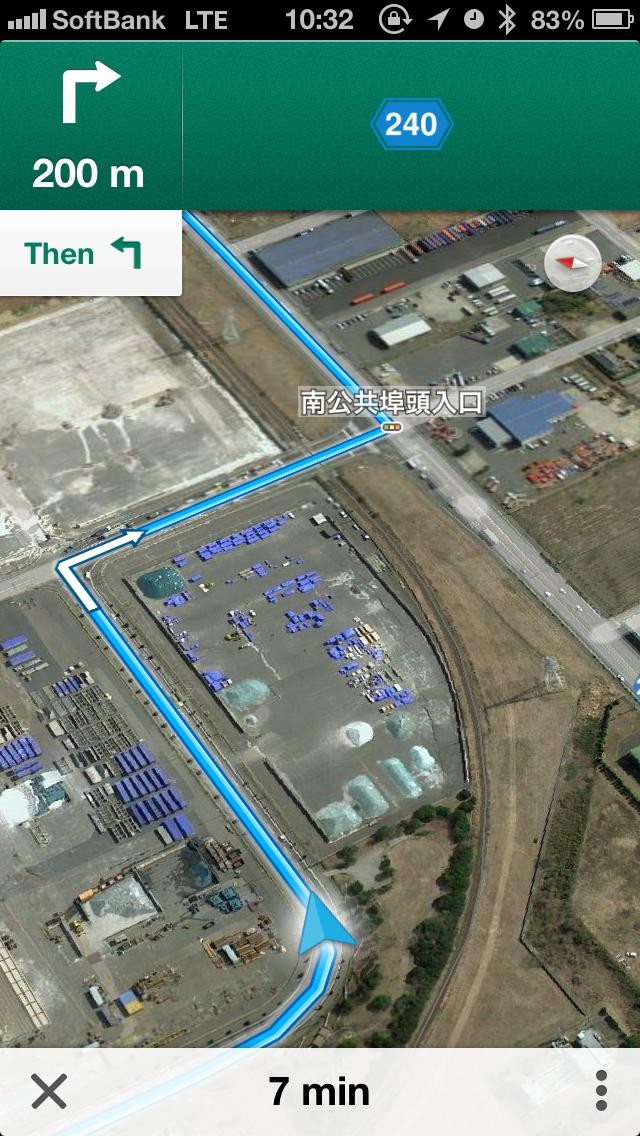This screenshot has height=1136, width=640.
Task: Tap the compass to reorient the map
Action: tap(572, 265)
